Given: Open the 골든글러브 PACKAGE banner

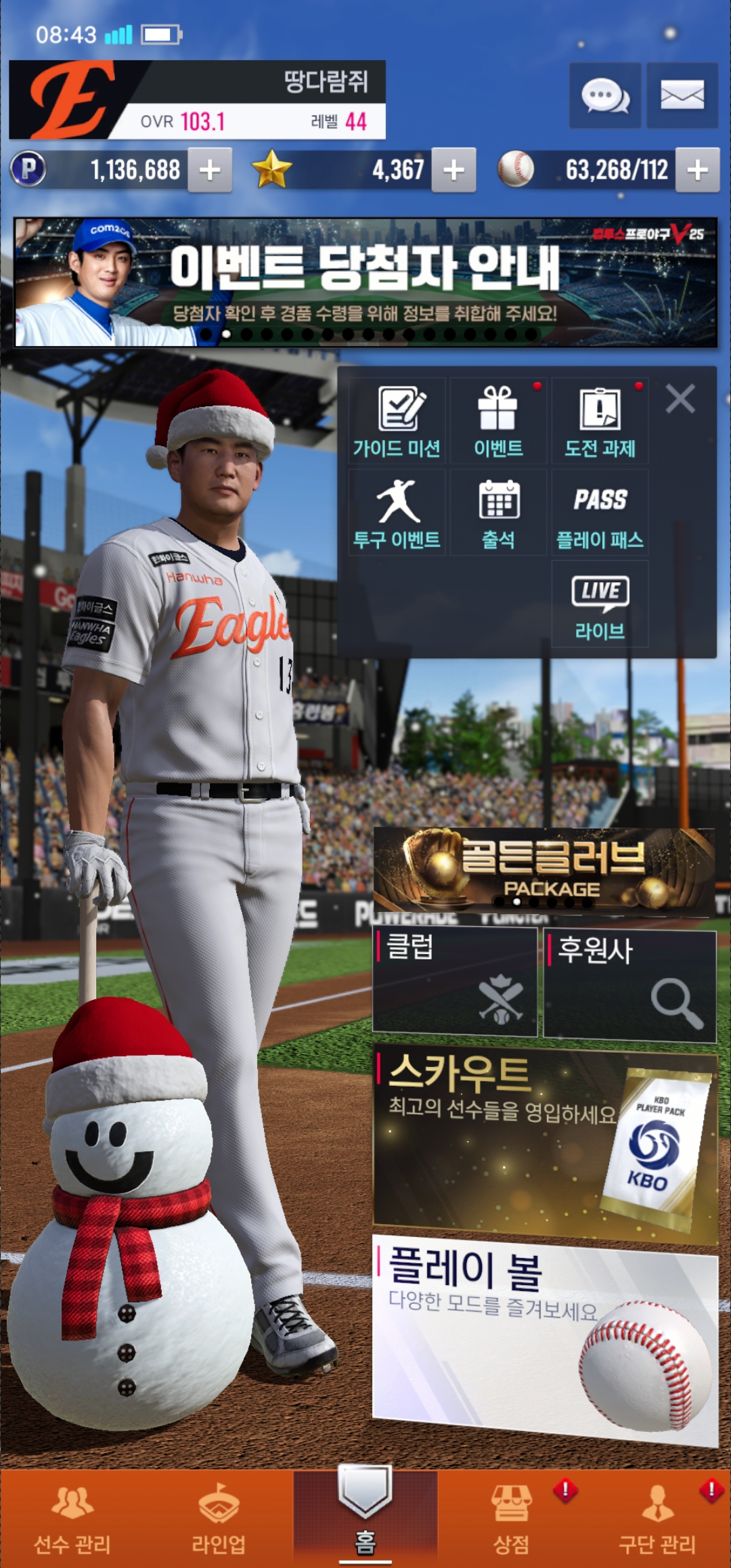Looking at the screenshot, I should click(x=544, y=870).
